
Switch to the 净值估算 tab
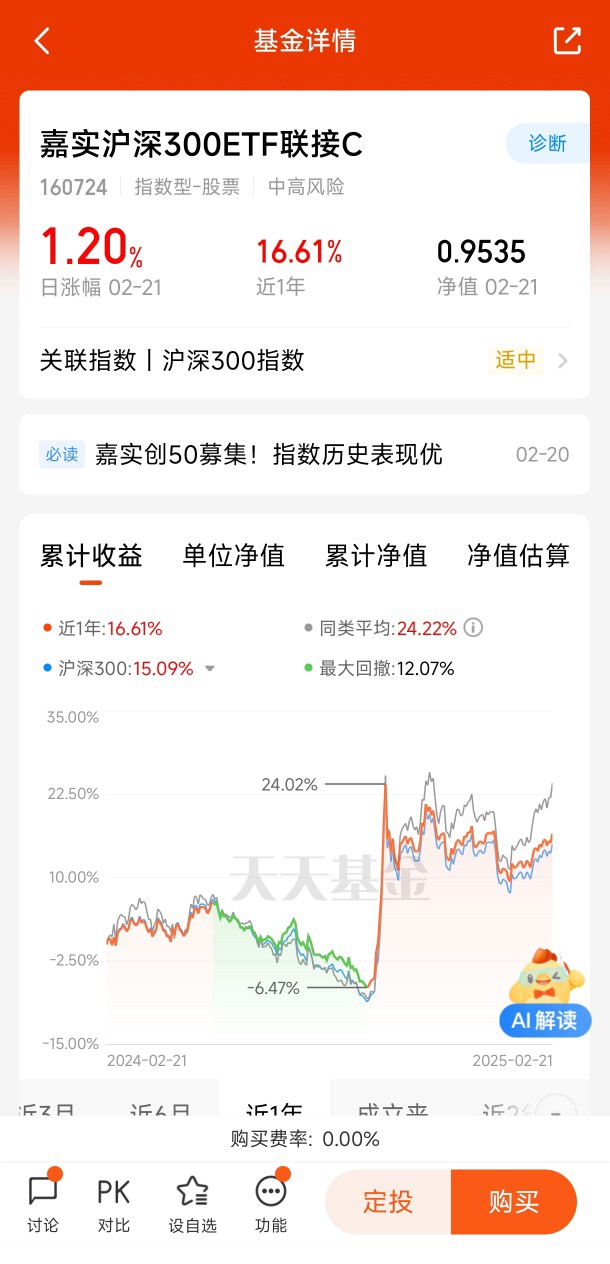518,556
